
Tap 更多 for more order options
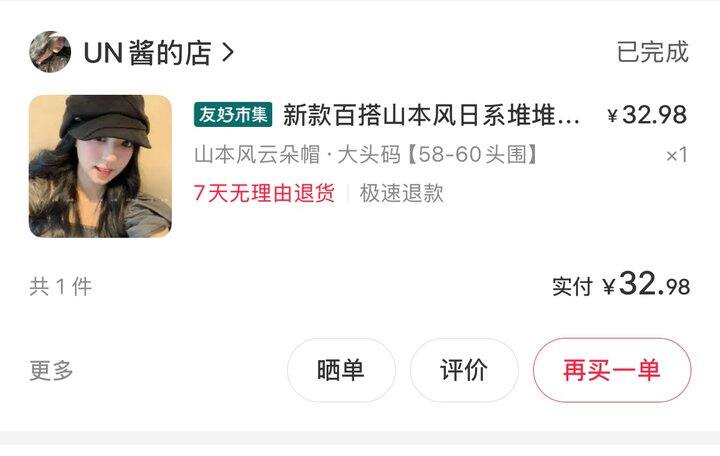(51, 370)
